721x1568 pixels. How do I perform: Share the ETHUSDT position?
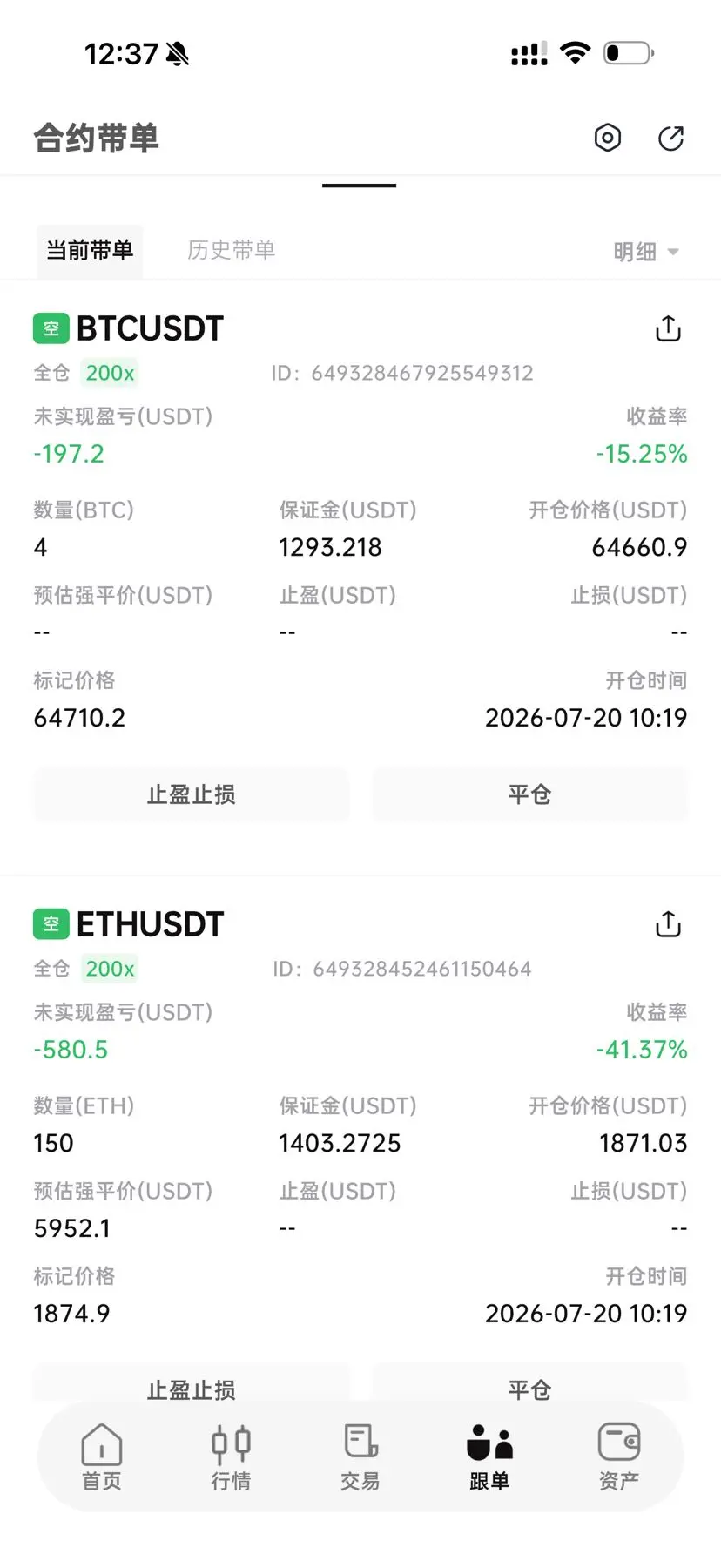668,924
